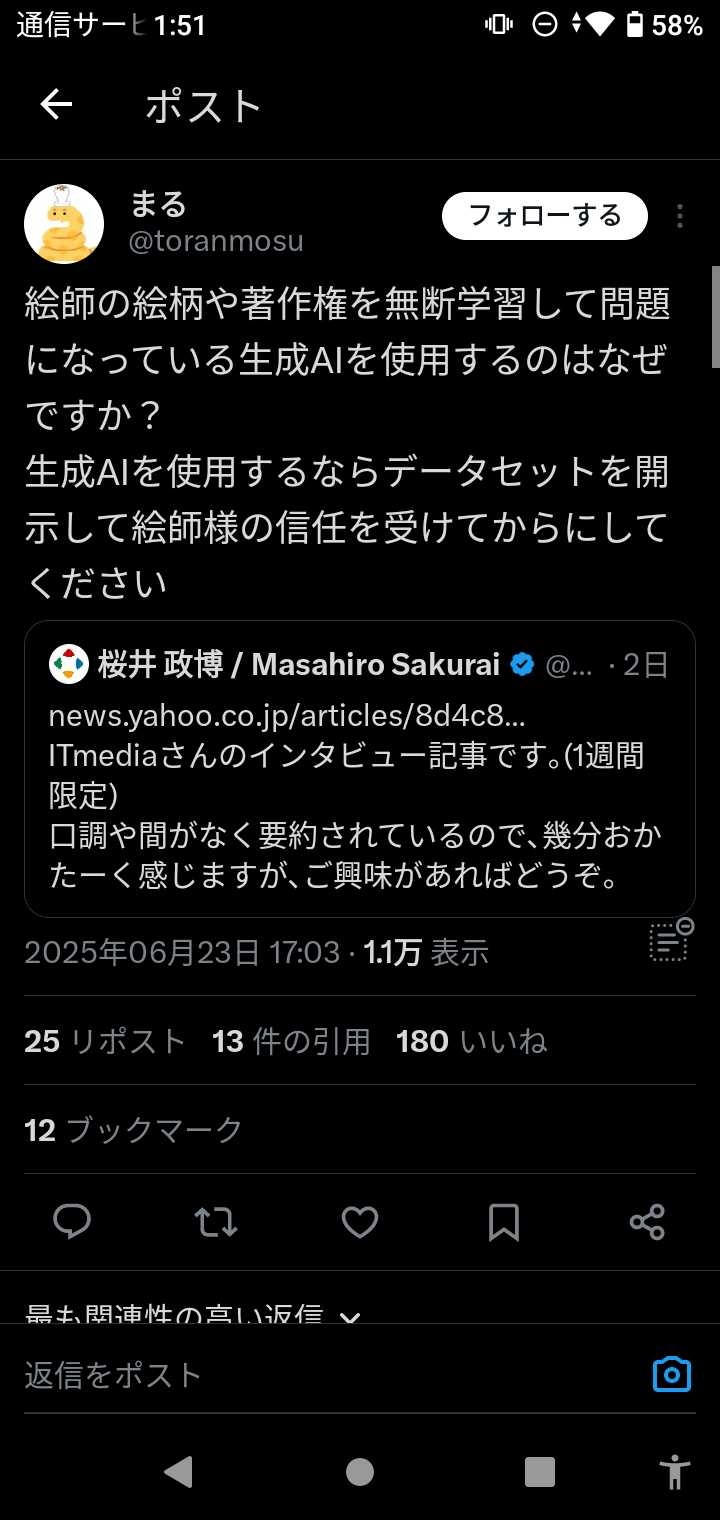The image size is (720, 1520).
Task: View the 180 いいね list
Action: coord(472,1041)
